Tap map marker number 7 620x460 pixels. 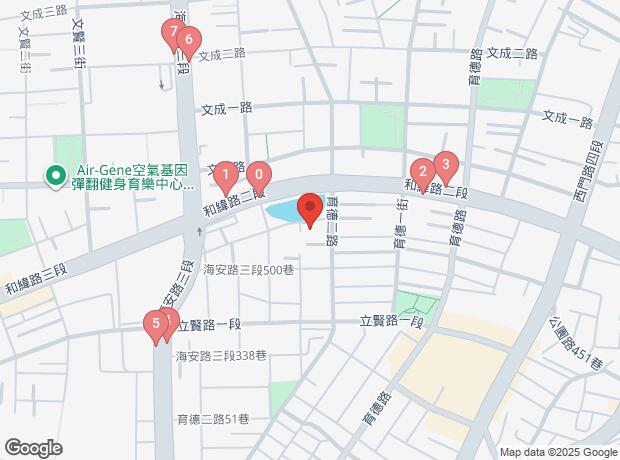click(x=173, y=33)
